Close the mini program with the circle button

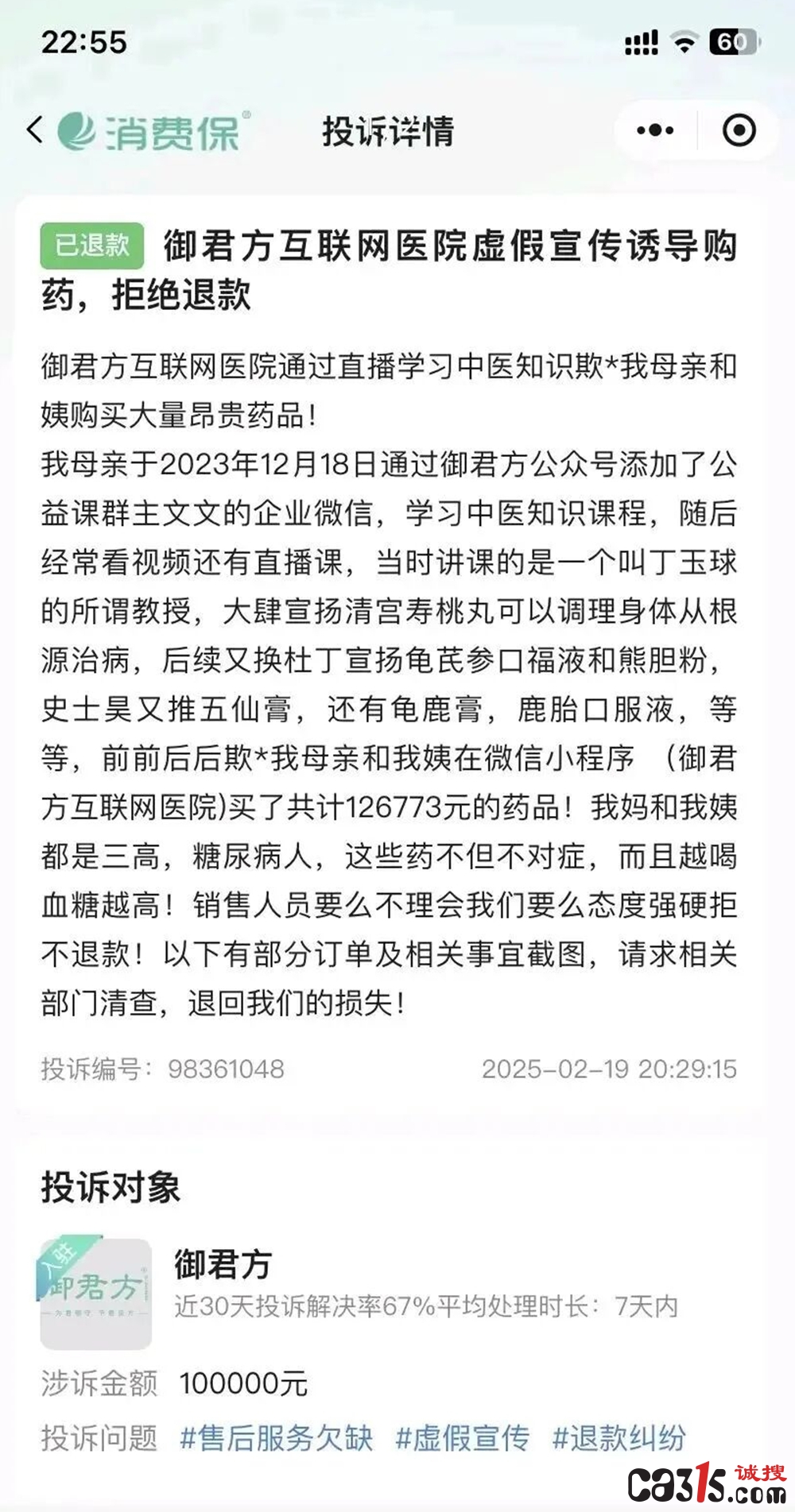[x=739, y=130]
